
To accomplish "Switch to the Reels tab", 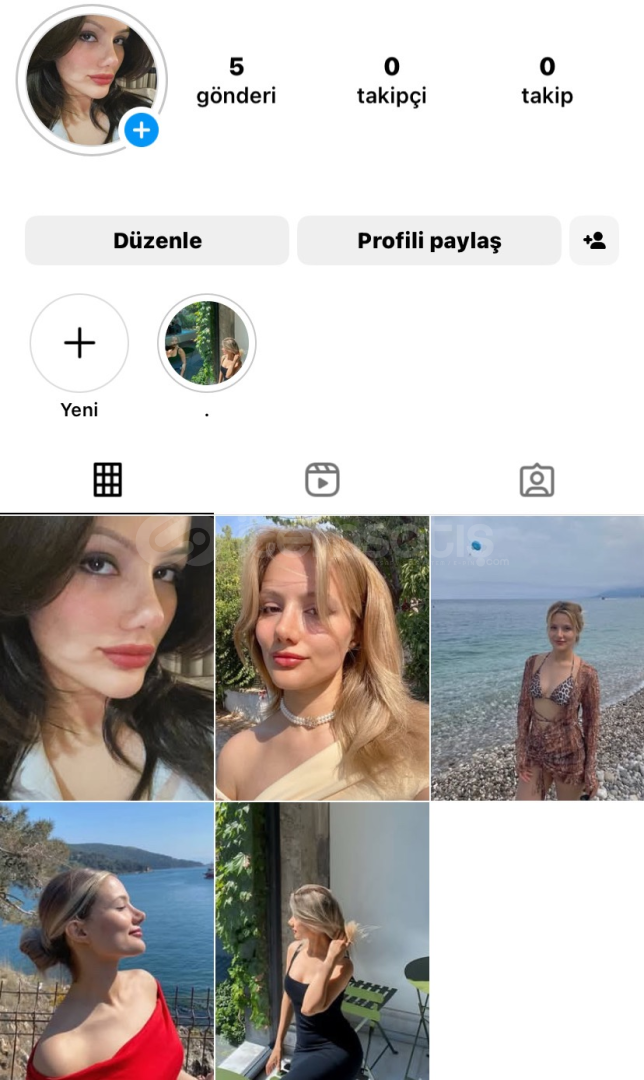I will [322, 480].
